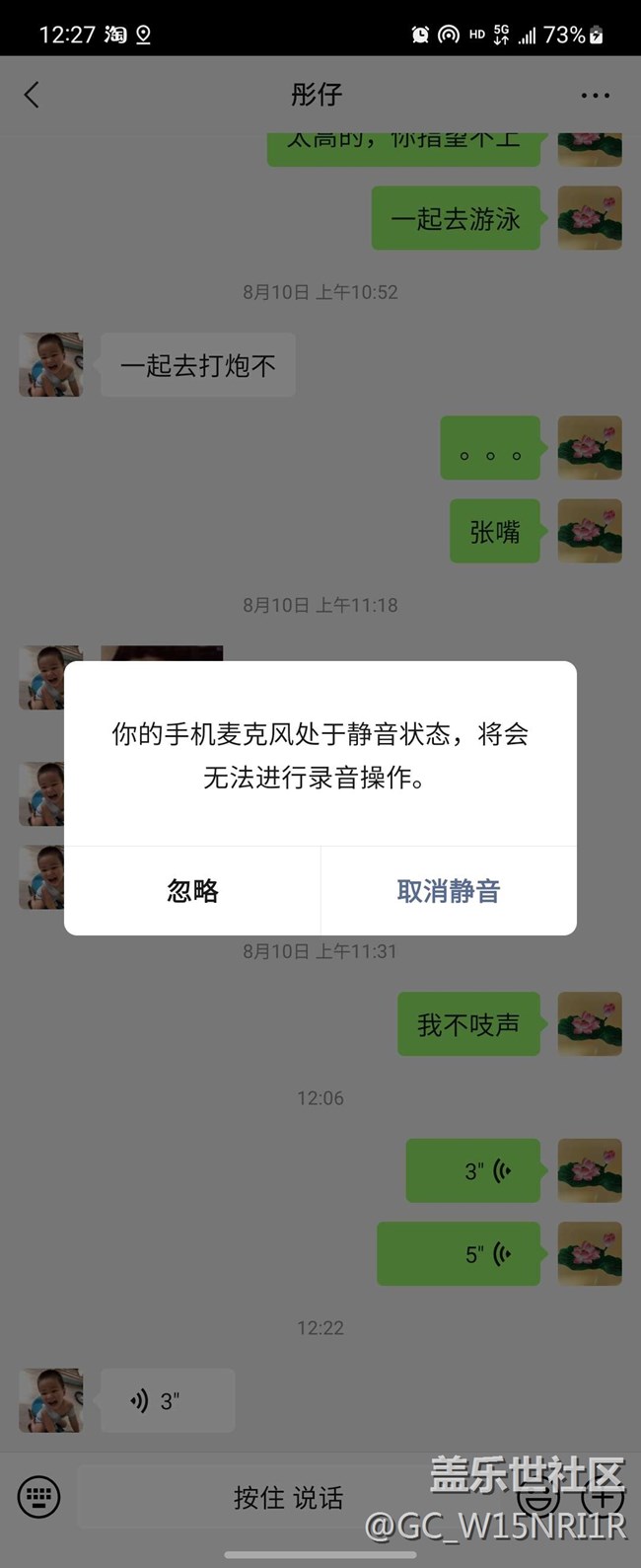Switch to keyboard text input
Screen dimensions: 641x1568
[x=39, y=1497]
